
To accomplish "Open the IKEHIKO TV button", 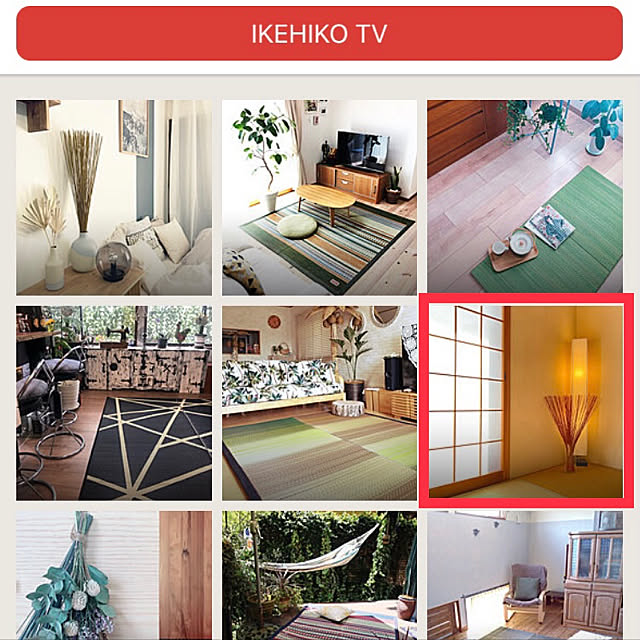I will (319, 34).
